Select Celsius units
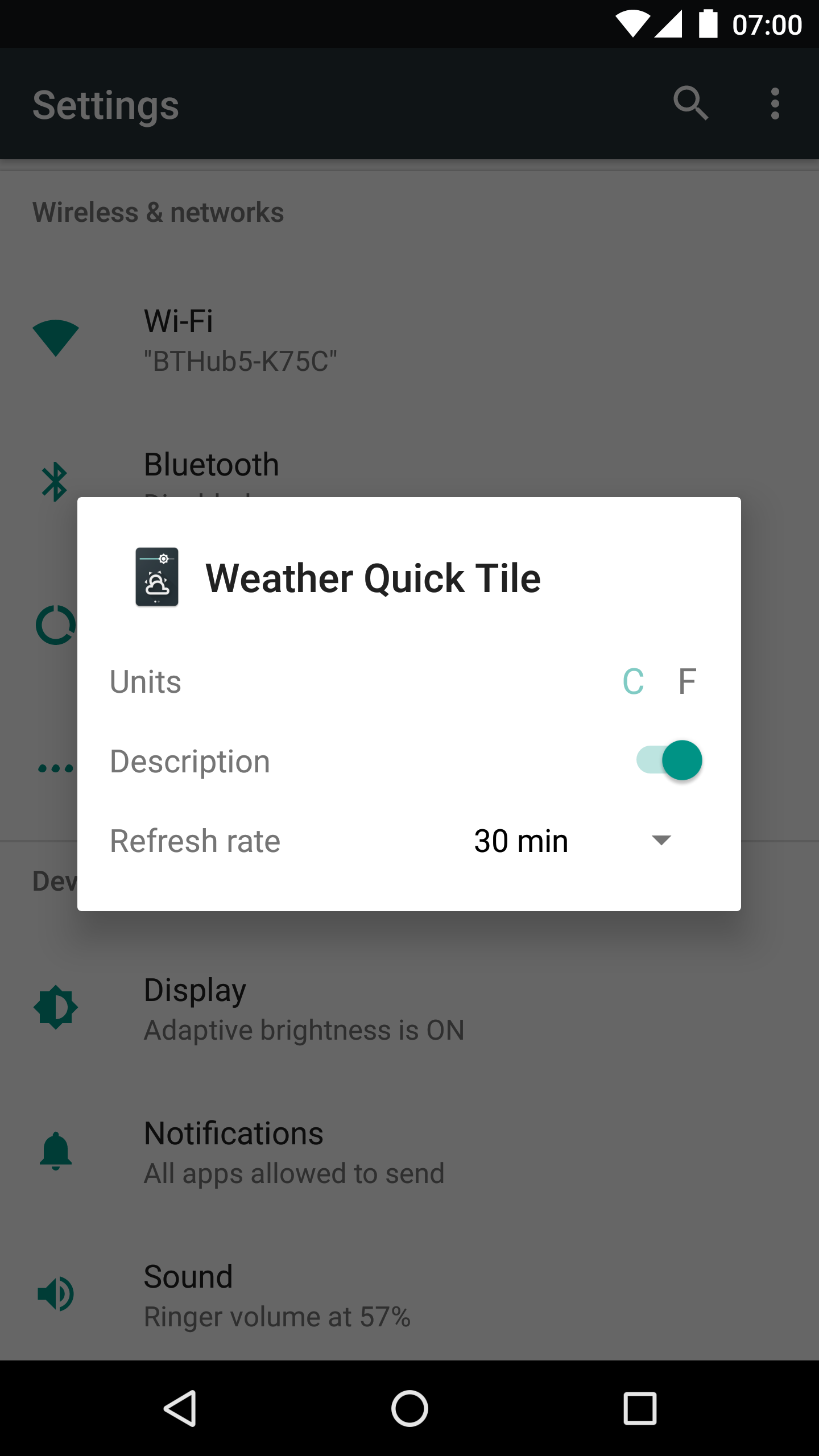Viewport: 819px width, 1456px height. point(633,681)
